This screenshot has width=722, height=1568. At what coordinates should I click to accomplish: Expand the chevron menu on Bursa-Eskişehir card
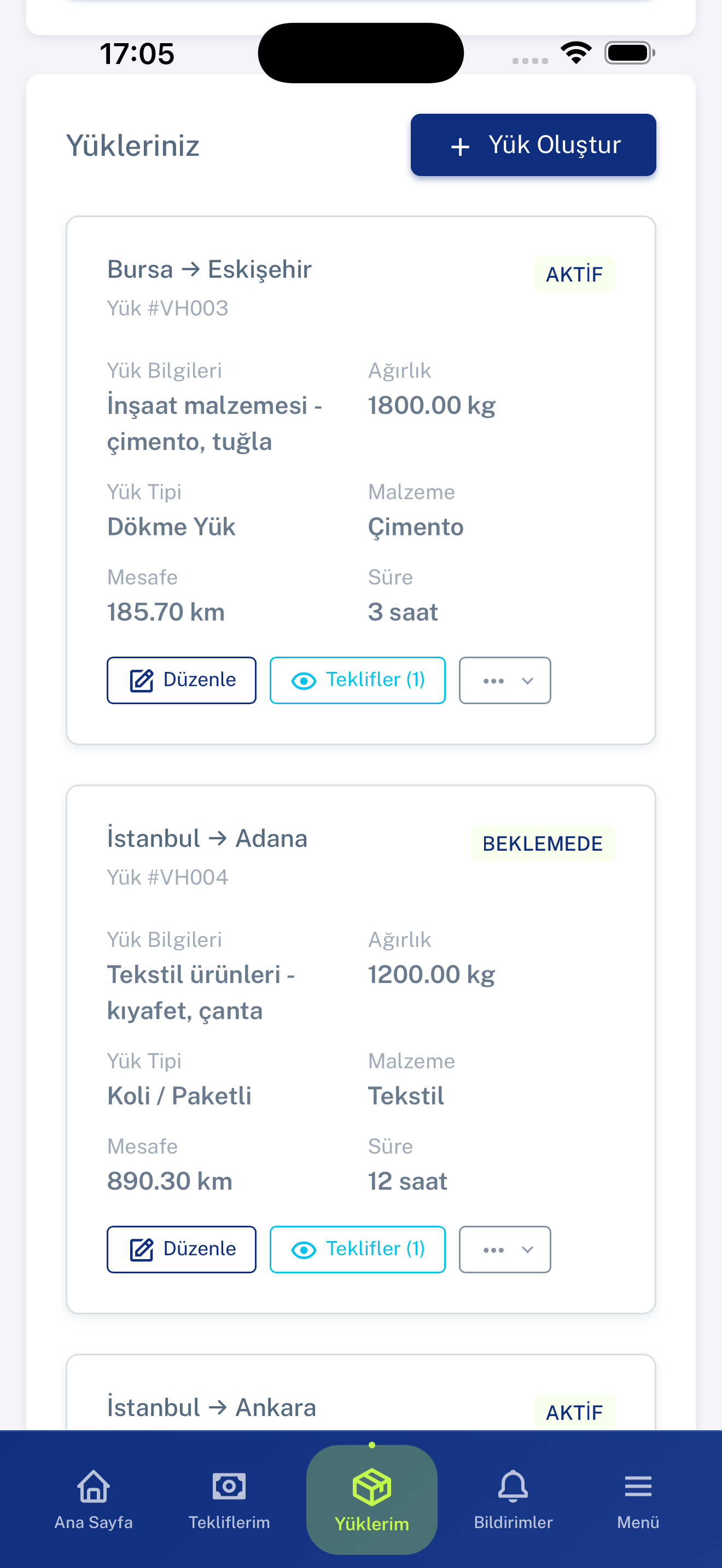click(527, 680)
